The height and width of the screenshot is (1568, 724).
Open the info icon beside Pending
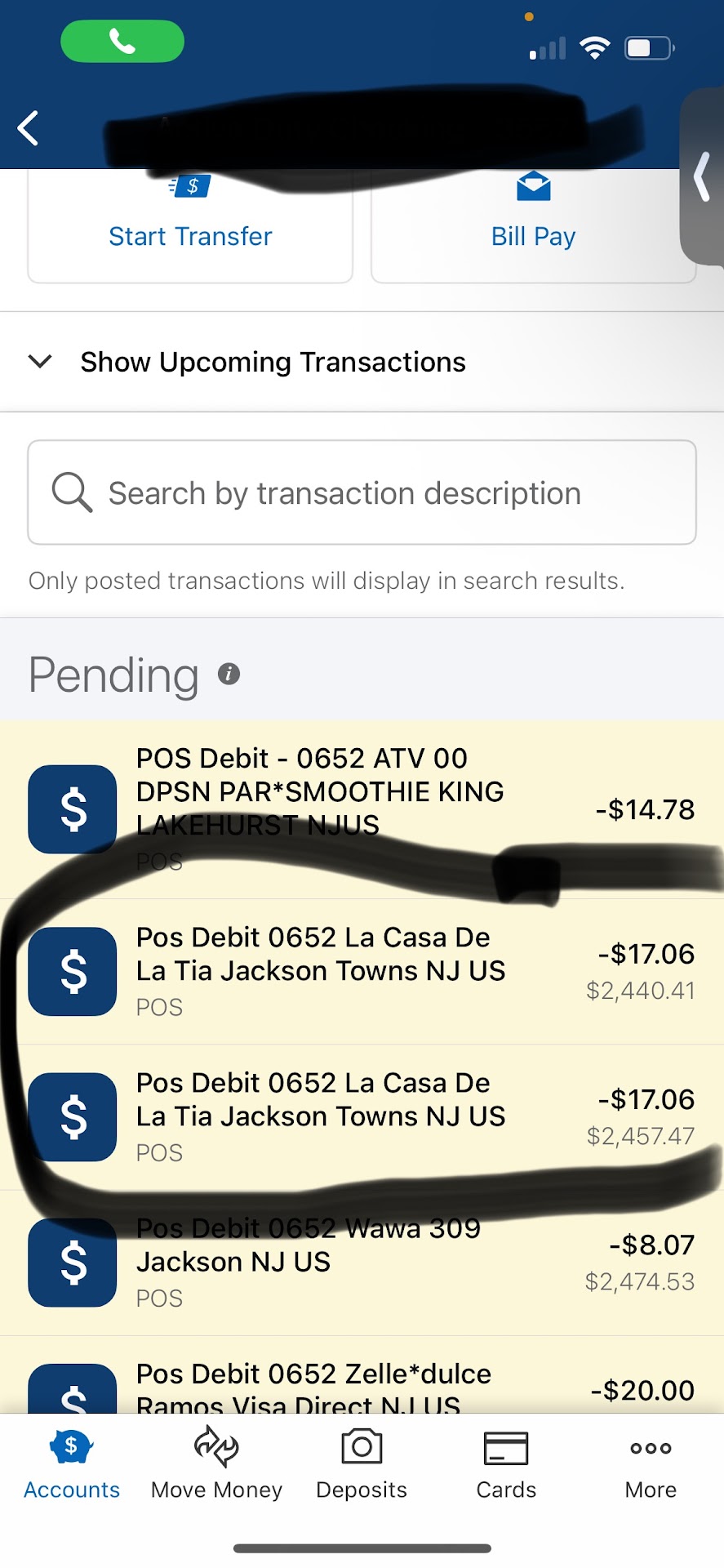click(x=229, y=675)
